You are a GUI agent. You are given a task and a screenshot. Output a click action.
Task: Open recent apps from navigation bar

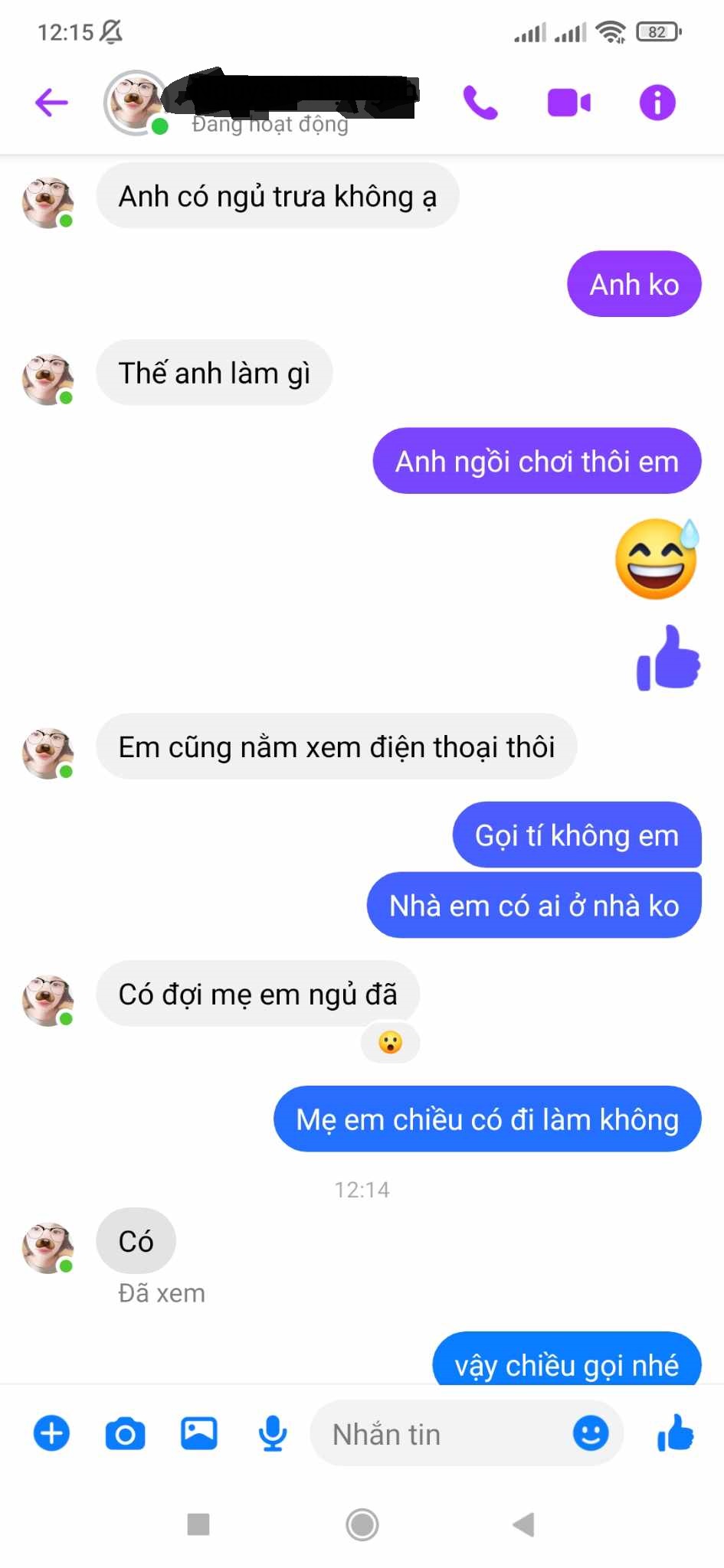coord(198,1524)
